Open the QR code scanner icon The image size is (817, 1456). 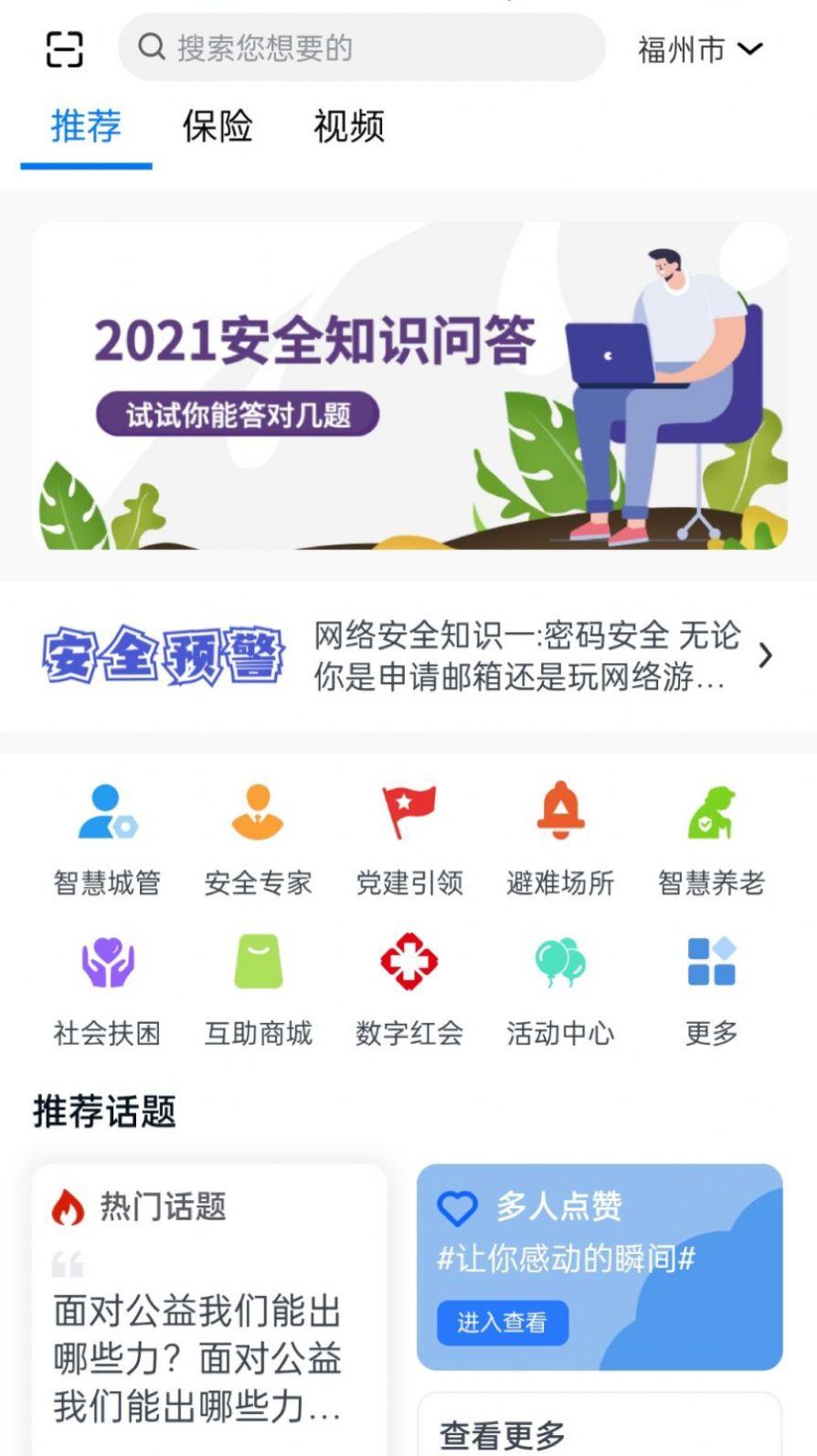61,49
